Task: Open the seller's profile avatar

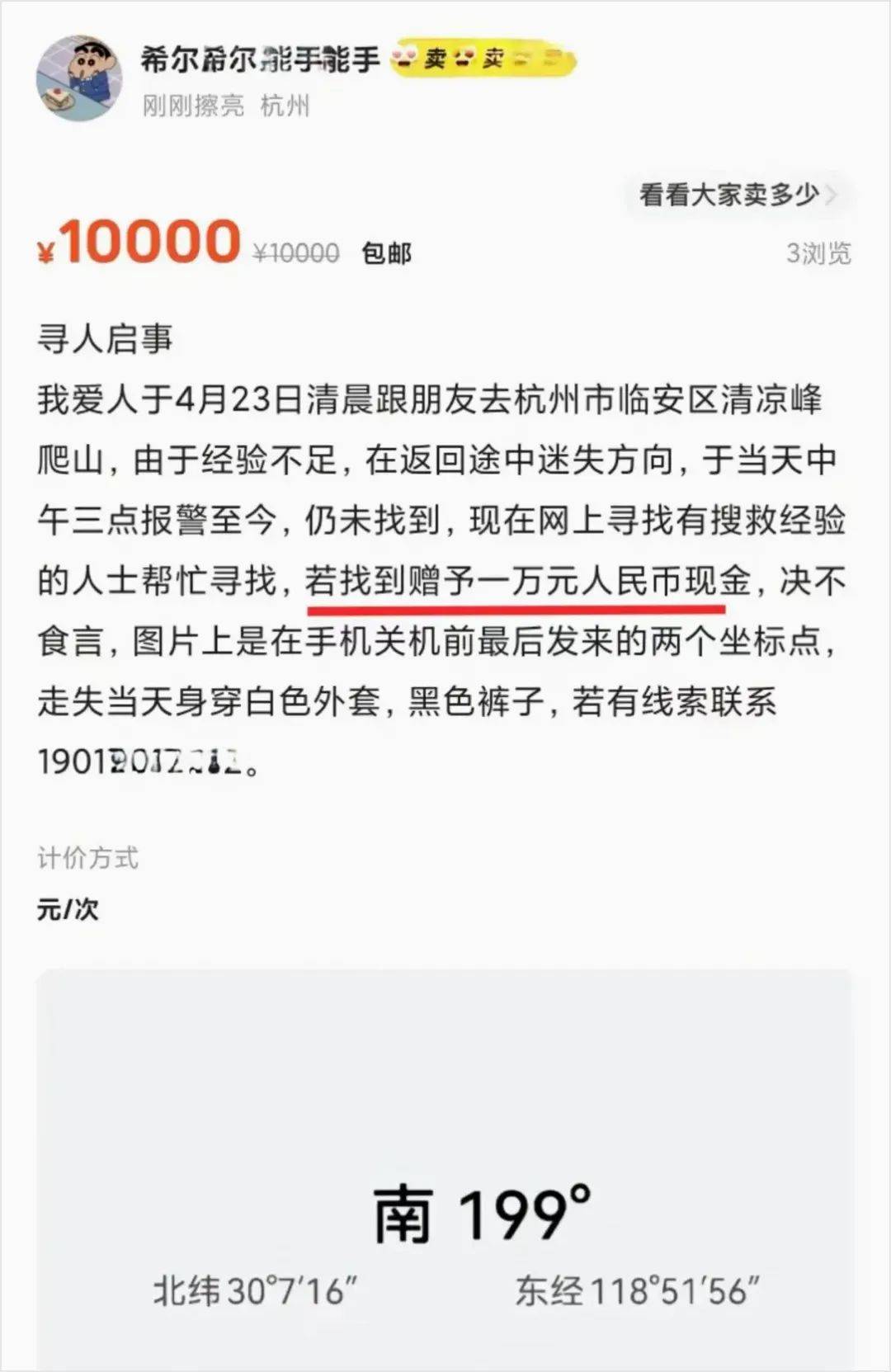Action: pos(79,78)
